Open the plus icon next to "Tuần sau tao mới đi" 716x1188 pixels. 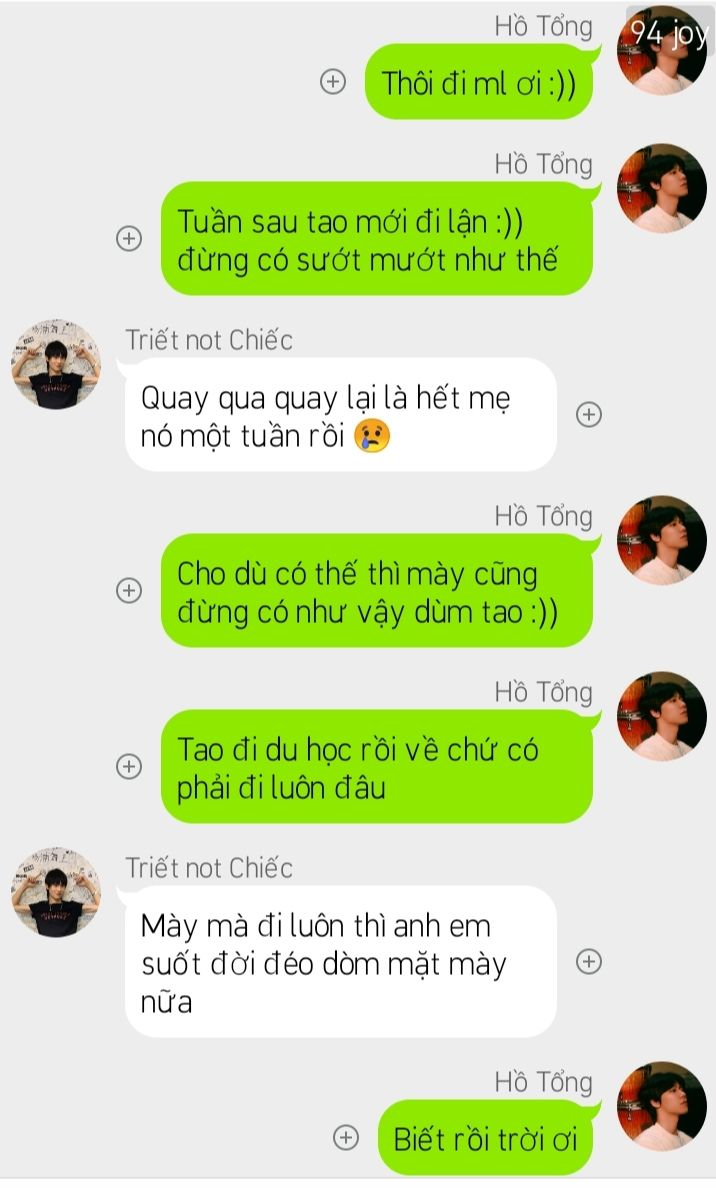coord(129,239)
